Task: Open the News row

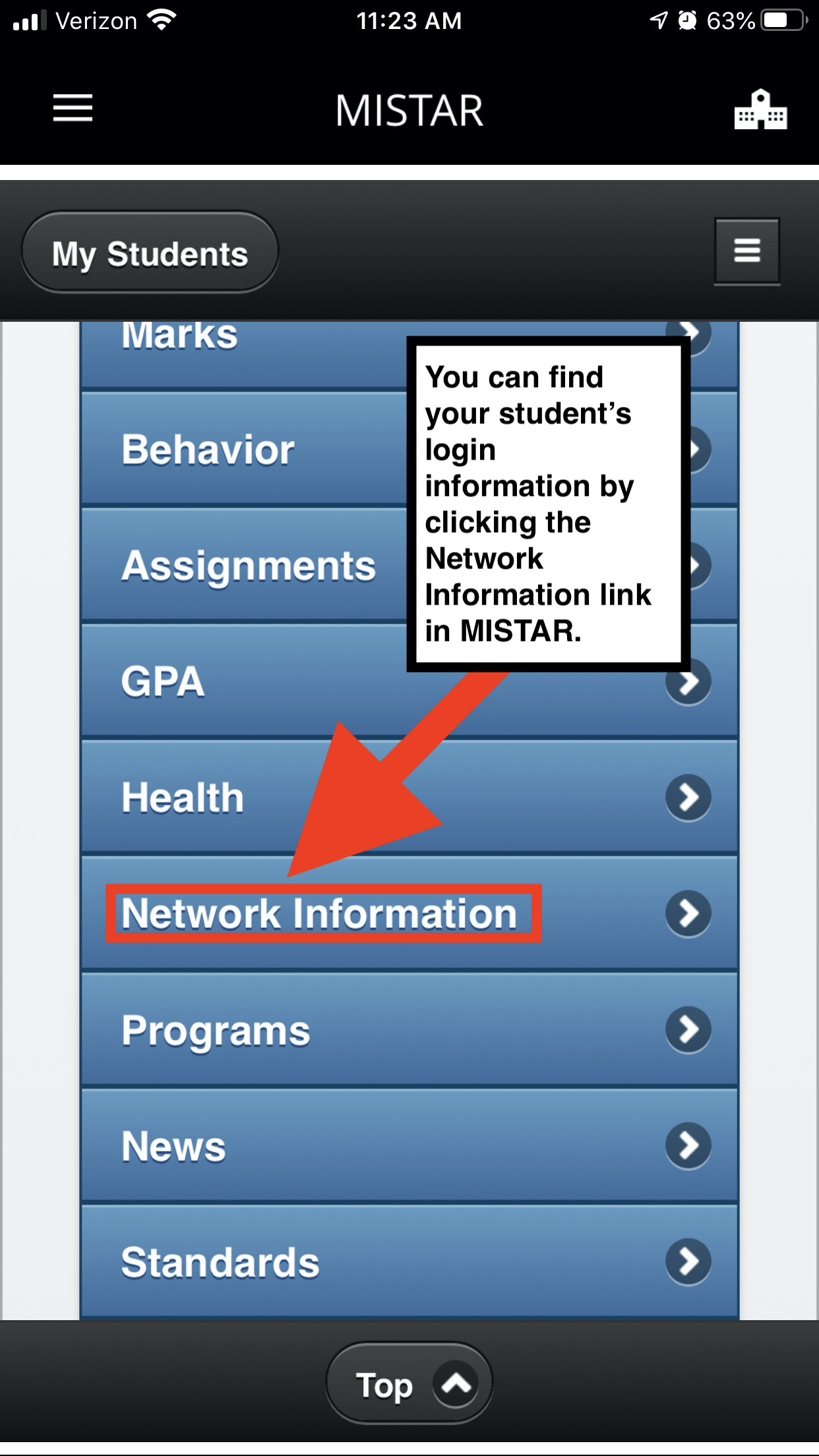Action: pos(409,1146)
